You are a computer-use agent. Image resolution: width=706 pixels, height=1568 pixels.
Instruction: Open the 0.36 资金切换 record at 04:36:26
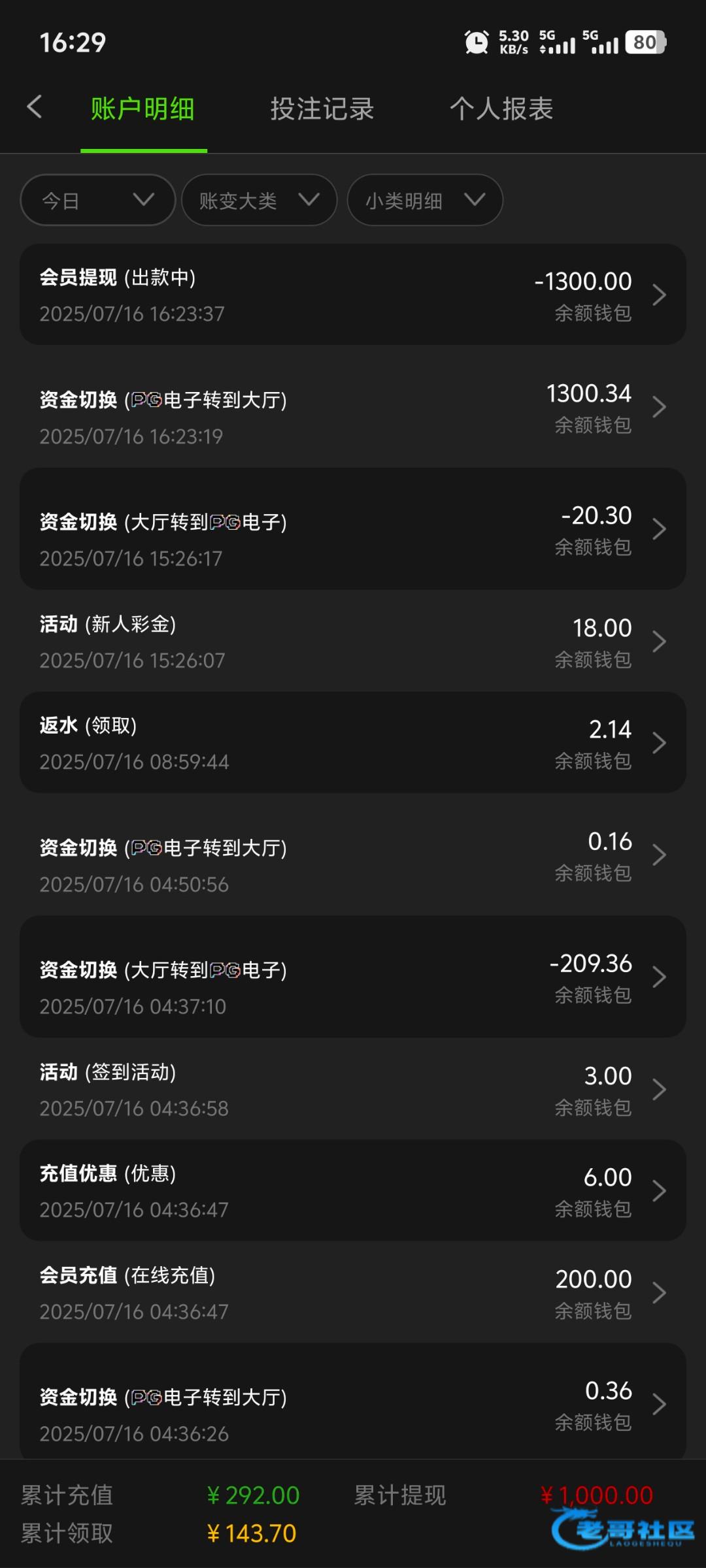(353, 1405)
